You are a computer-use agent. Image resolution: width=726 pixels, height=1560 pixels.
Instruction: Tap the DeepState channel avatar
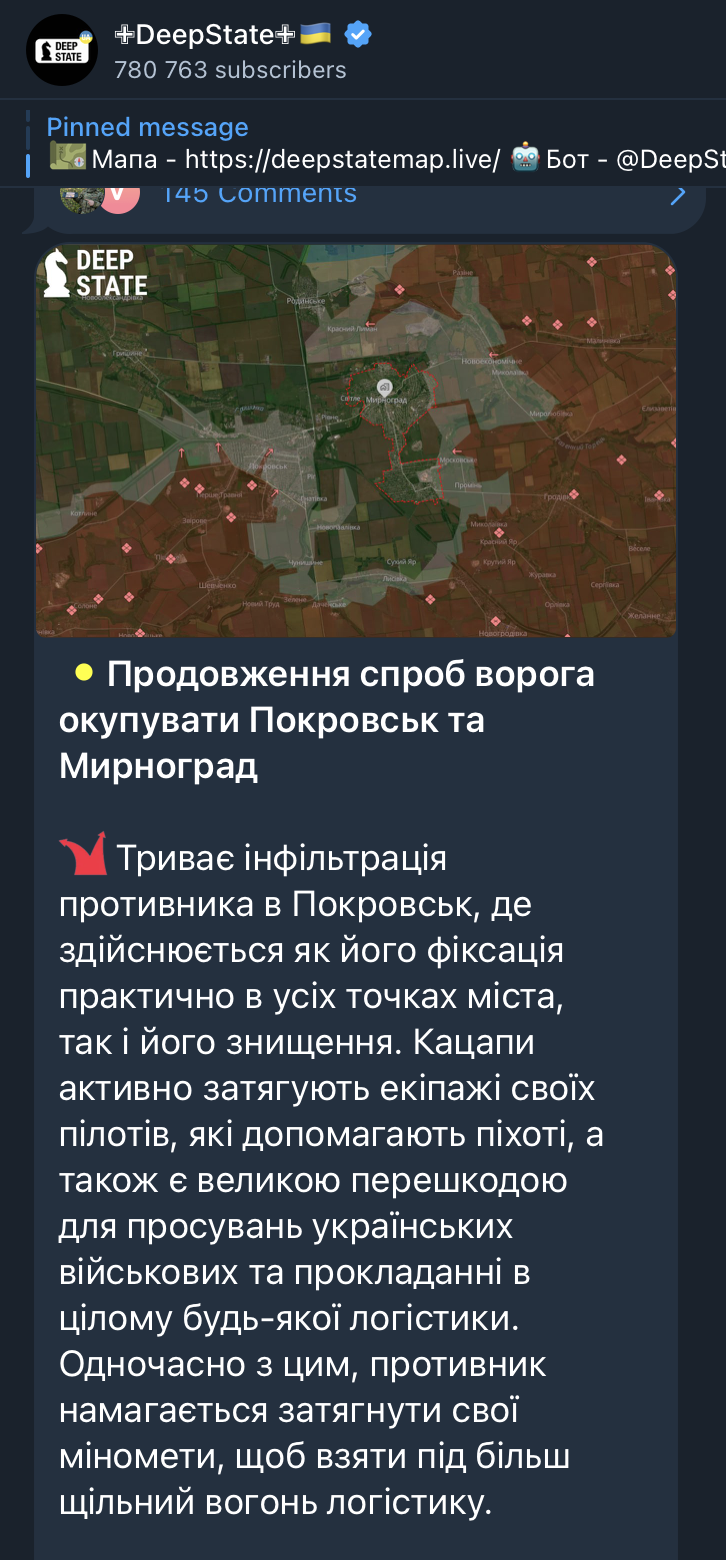(62, 50)
